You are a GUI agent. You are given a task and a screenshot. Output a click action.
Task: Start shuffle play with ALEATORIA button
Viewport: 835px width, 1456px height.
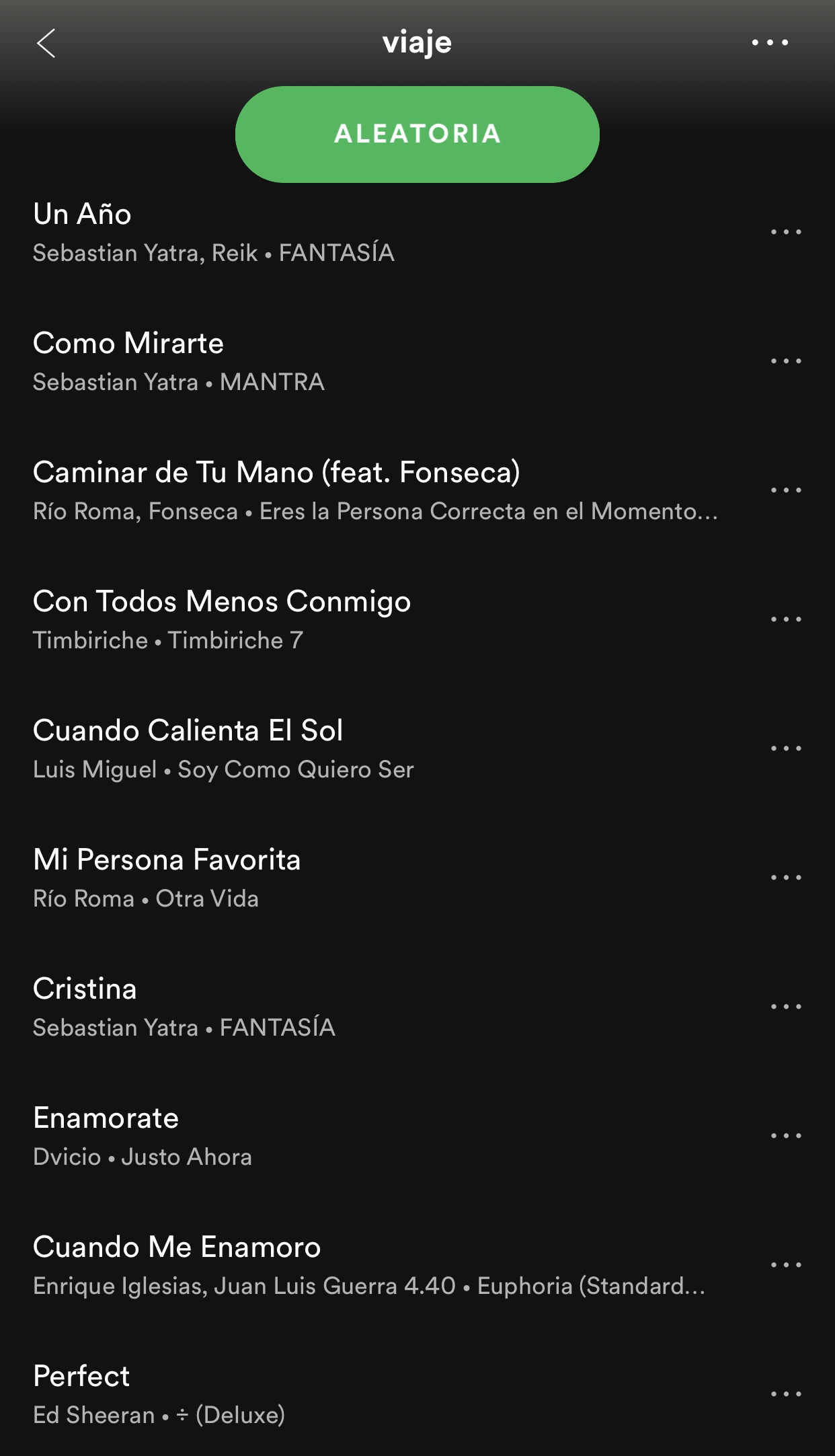417,135
